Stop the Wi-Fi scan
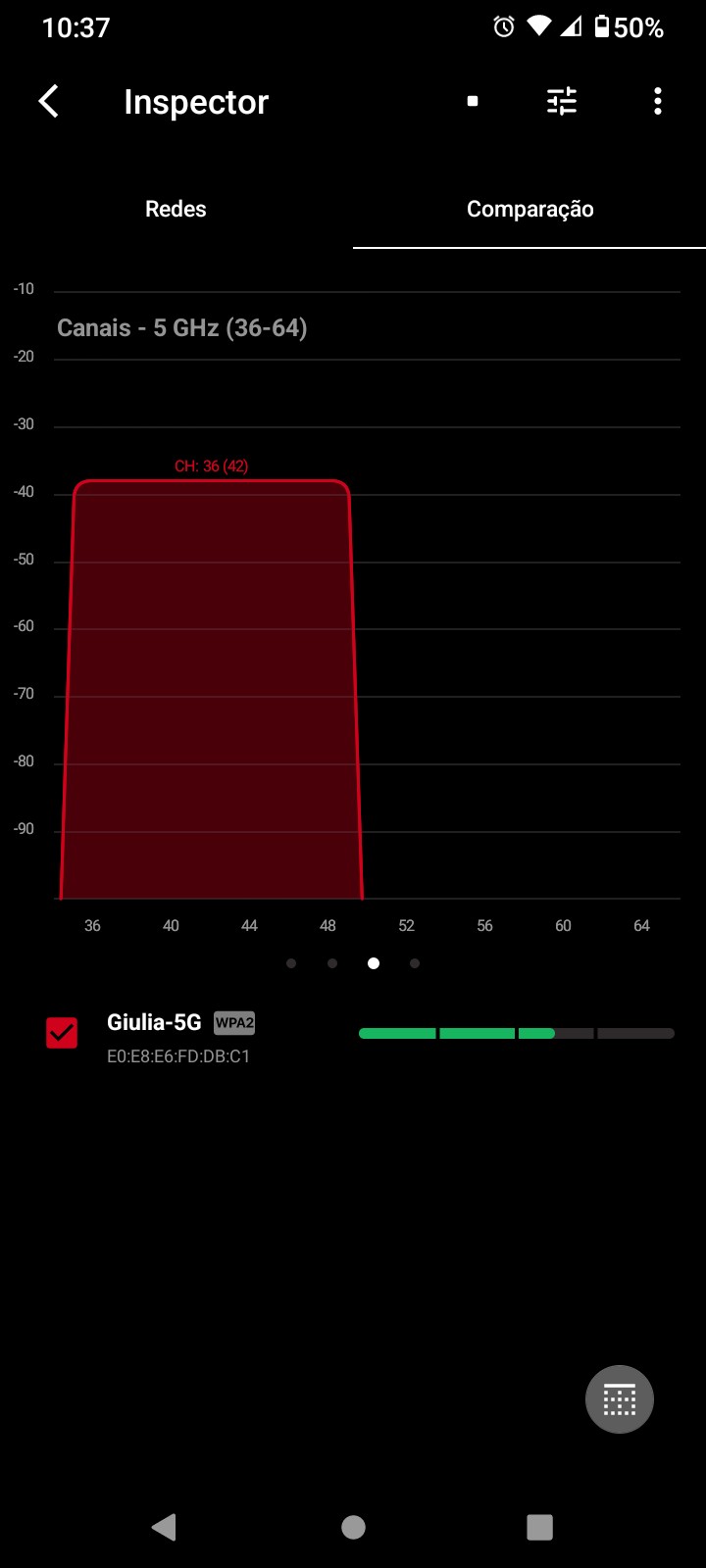The height and width of the screenshot is (1568, 706). [x=473, y=101]
